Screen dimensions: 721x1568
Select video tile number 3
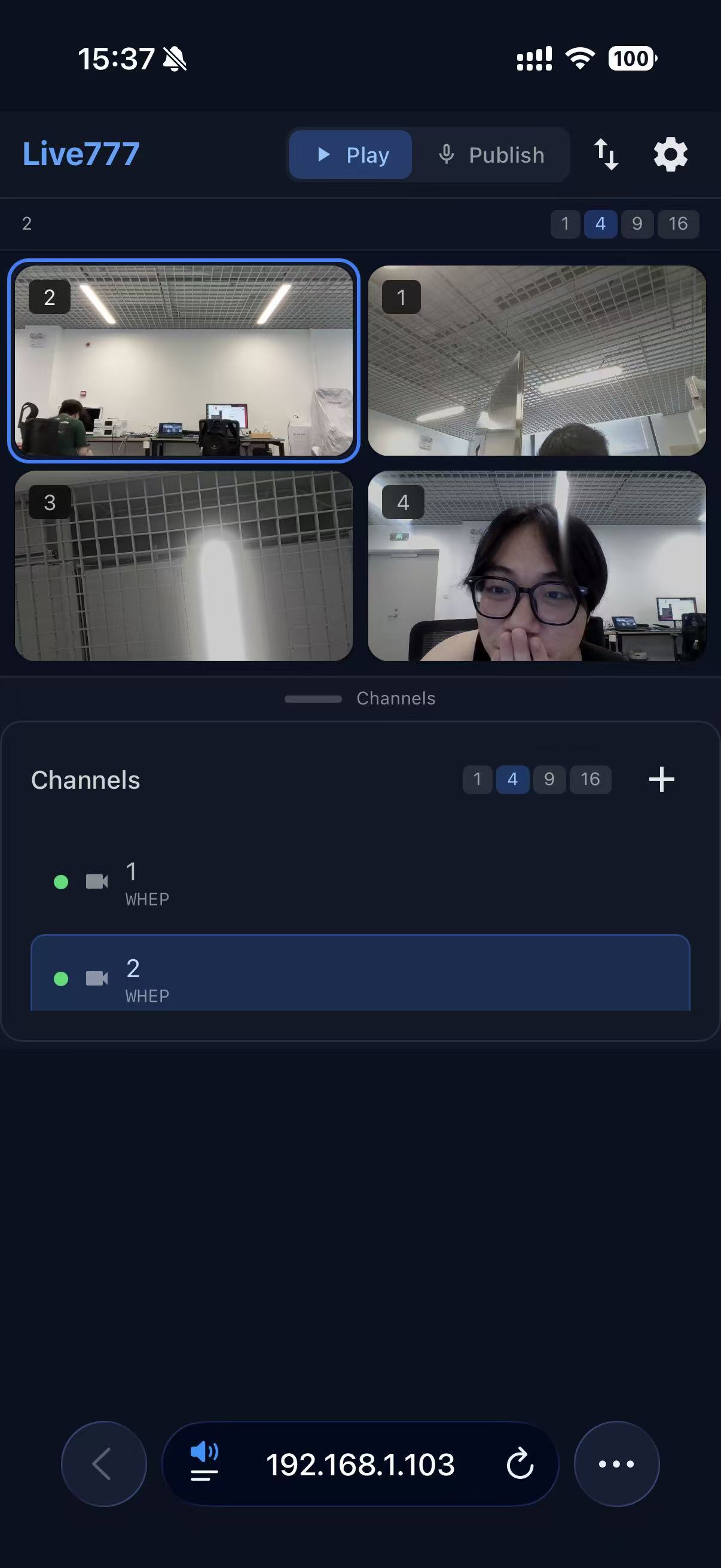tap(184, 566)
